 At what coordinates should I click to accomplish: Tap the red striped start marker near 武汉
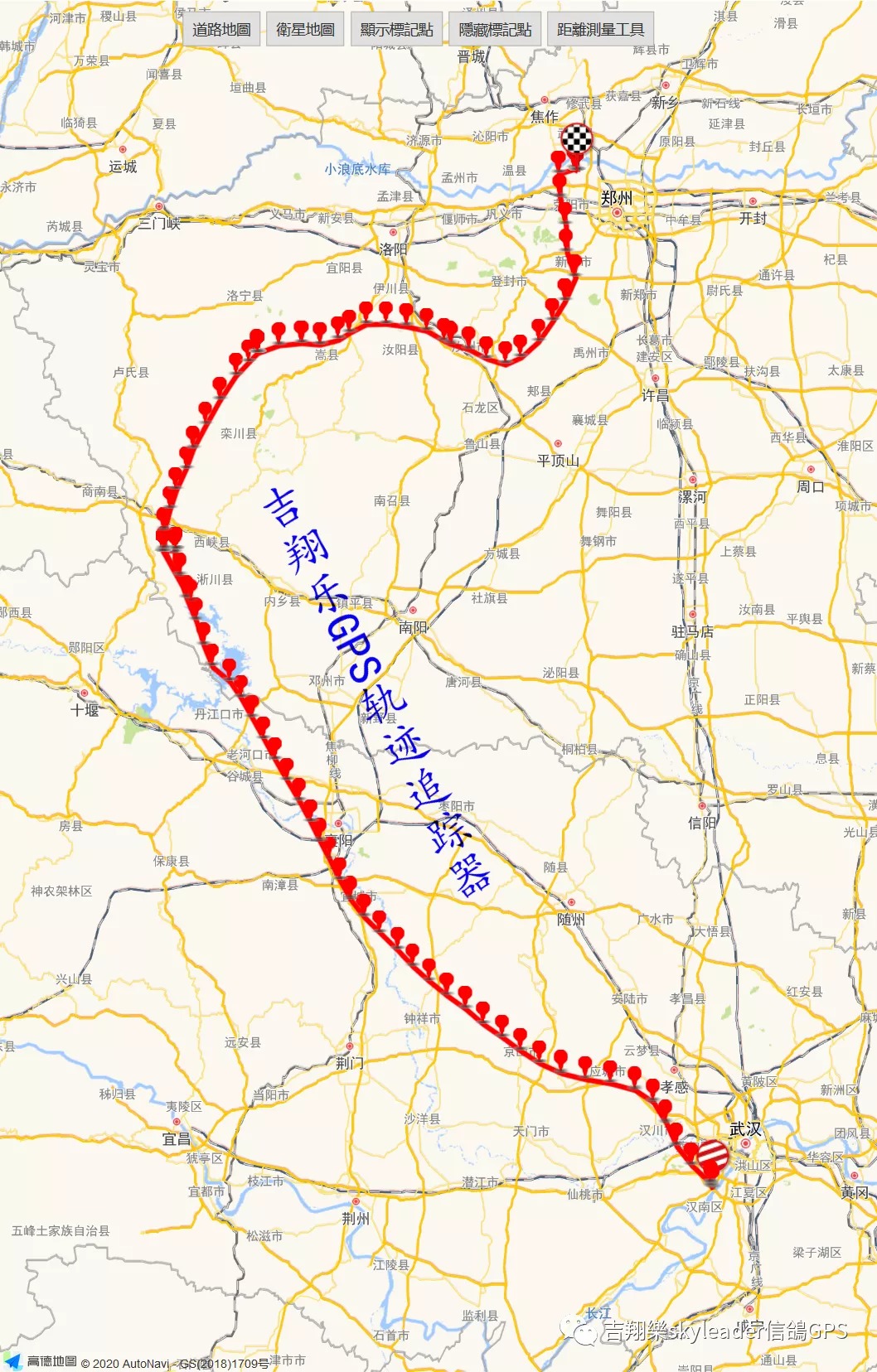[712, 1156]
